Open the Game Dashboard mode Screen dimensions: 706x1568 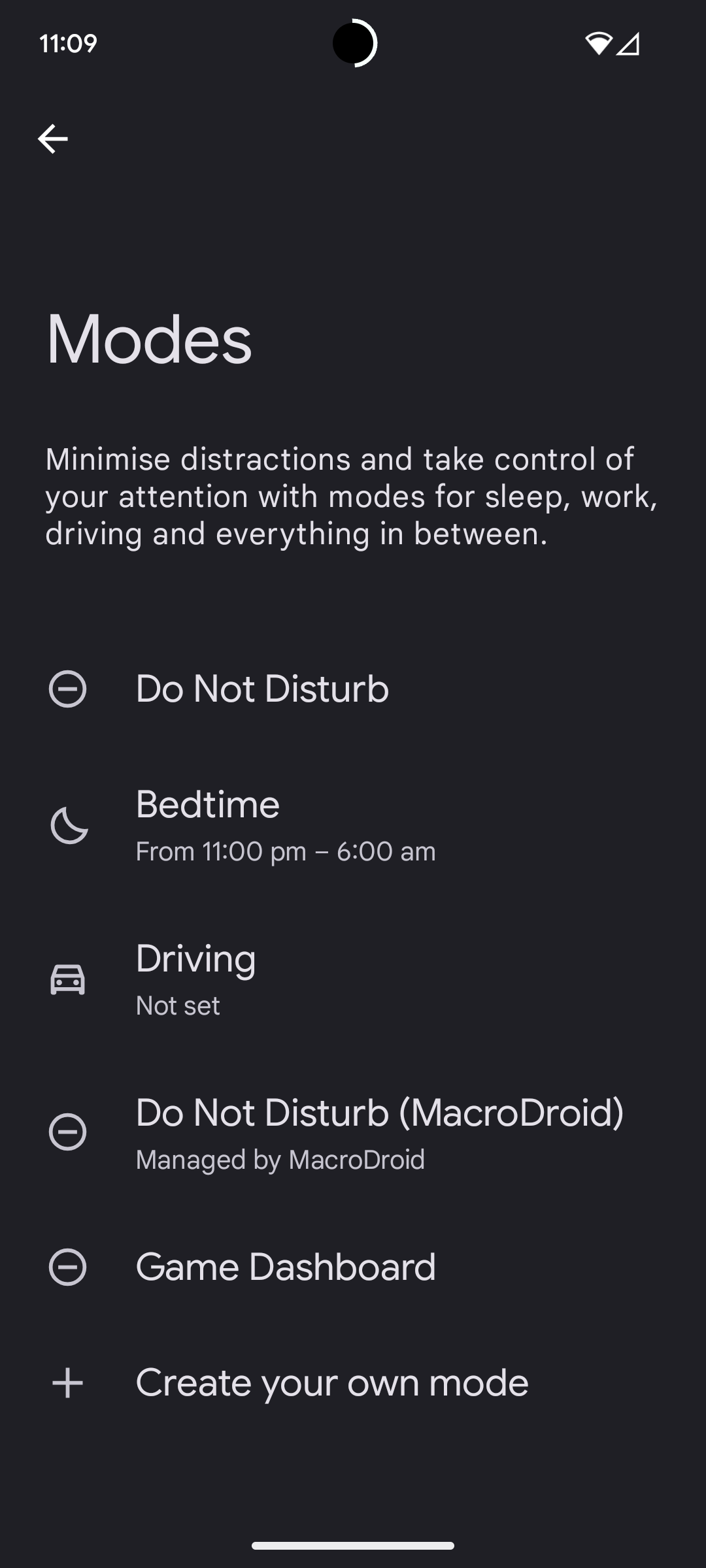tap(353, 1267)
